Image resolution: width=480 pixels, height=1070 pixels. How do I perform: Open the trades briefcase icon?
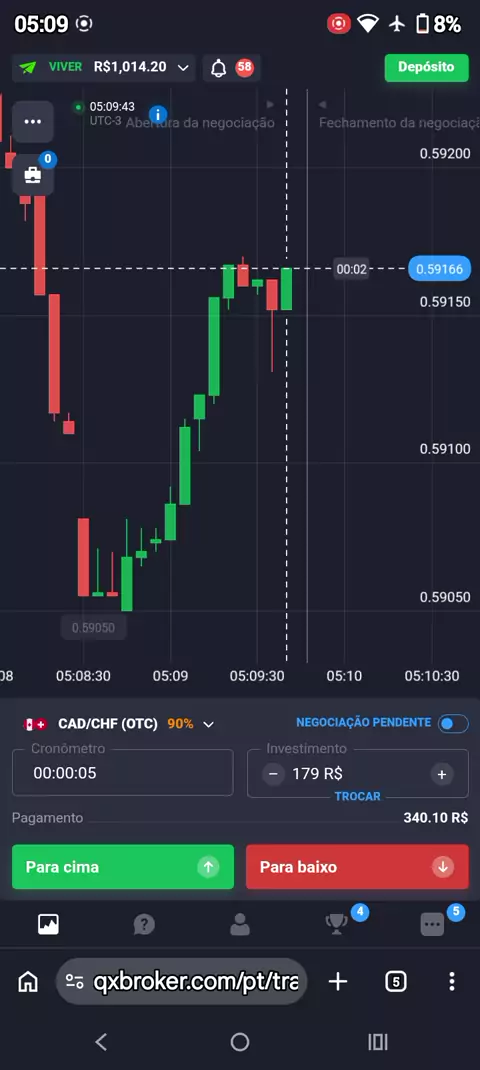[33, 175]
